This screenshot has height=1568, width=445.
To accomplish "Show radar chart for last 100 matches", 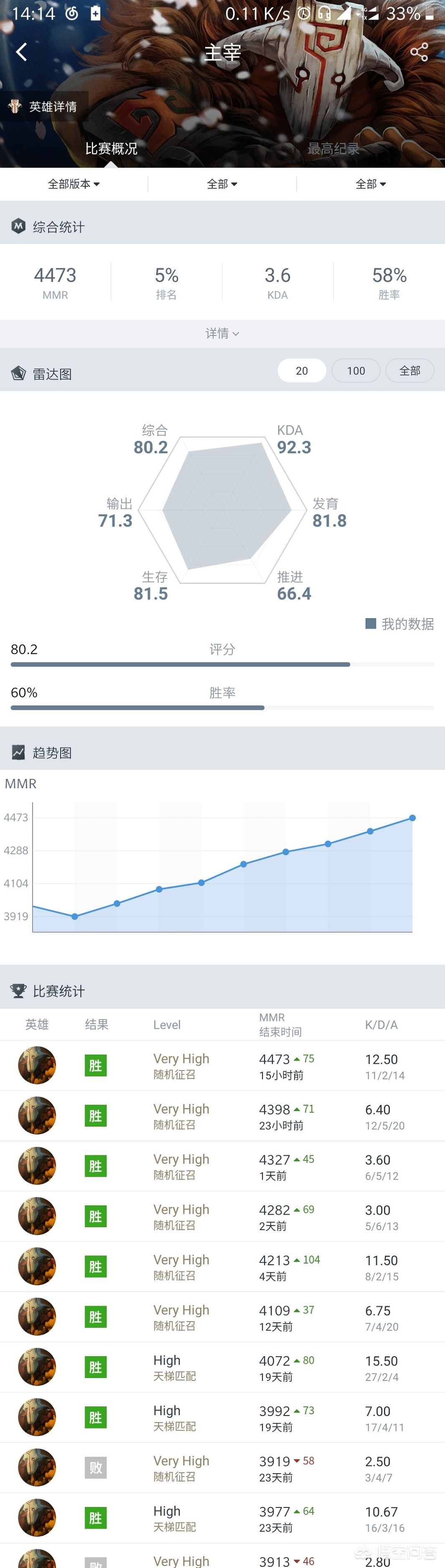I will click(356, 370).
